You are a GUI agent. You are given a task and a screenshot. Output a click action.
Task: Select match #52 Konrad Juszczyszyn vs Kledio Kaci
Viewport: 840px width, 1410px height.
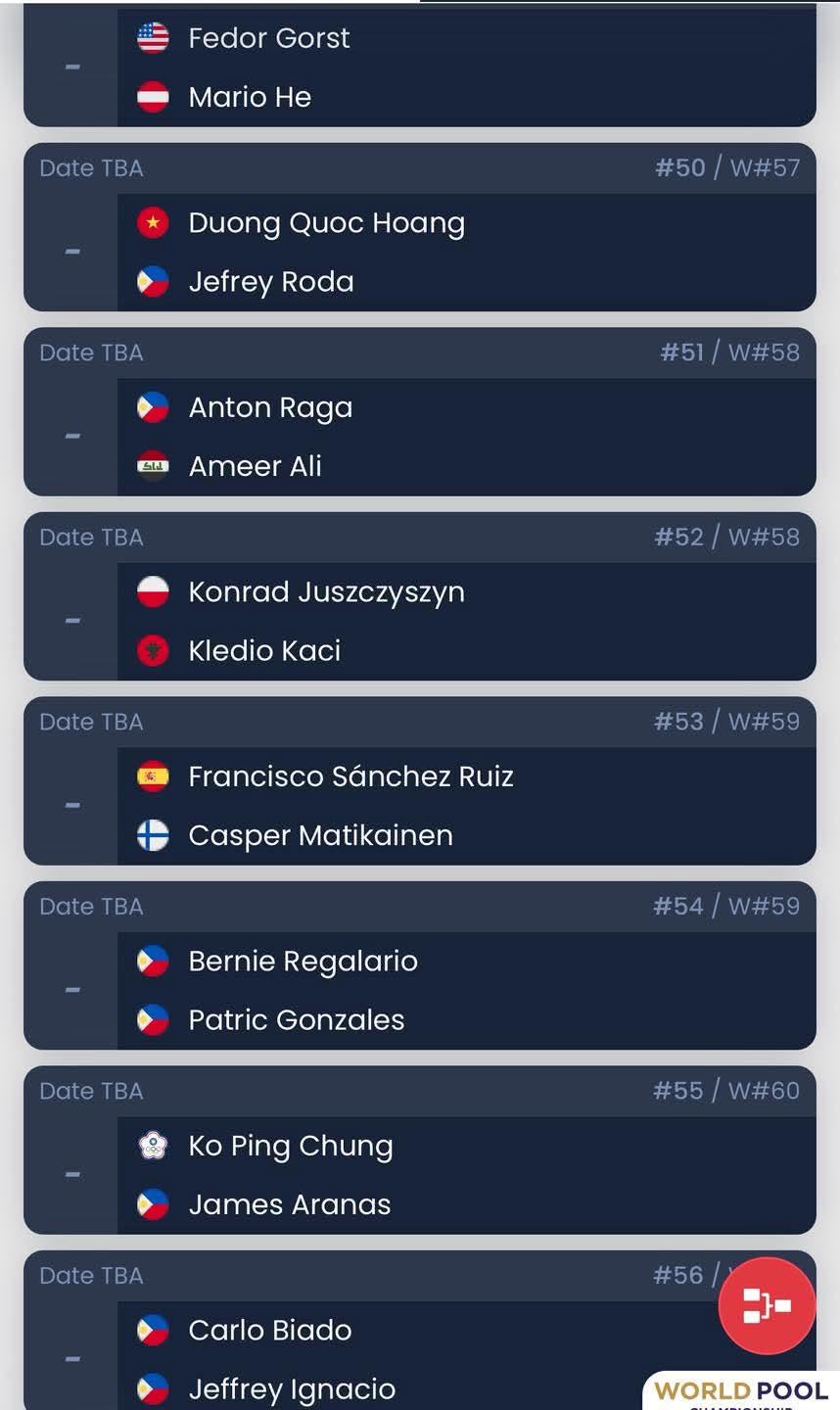pyautogui.click(x=420, y=596)
